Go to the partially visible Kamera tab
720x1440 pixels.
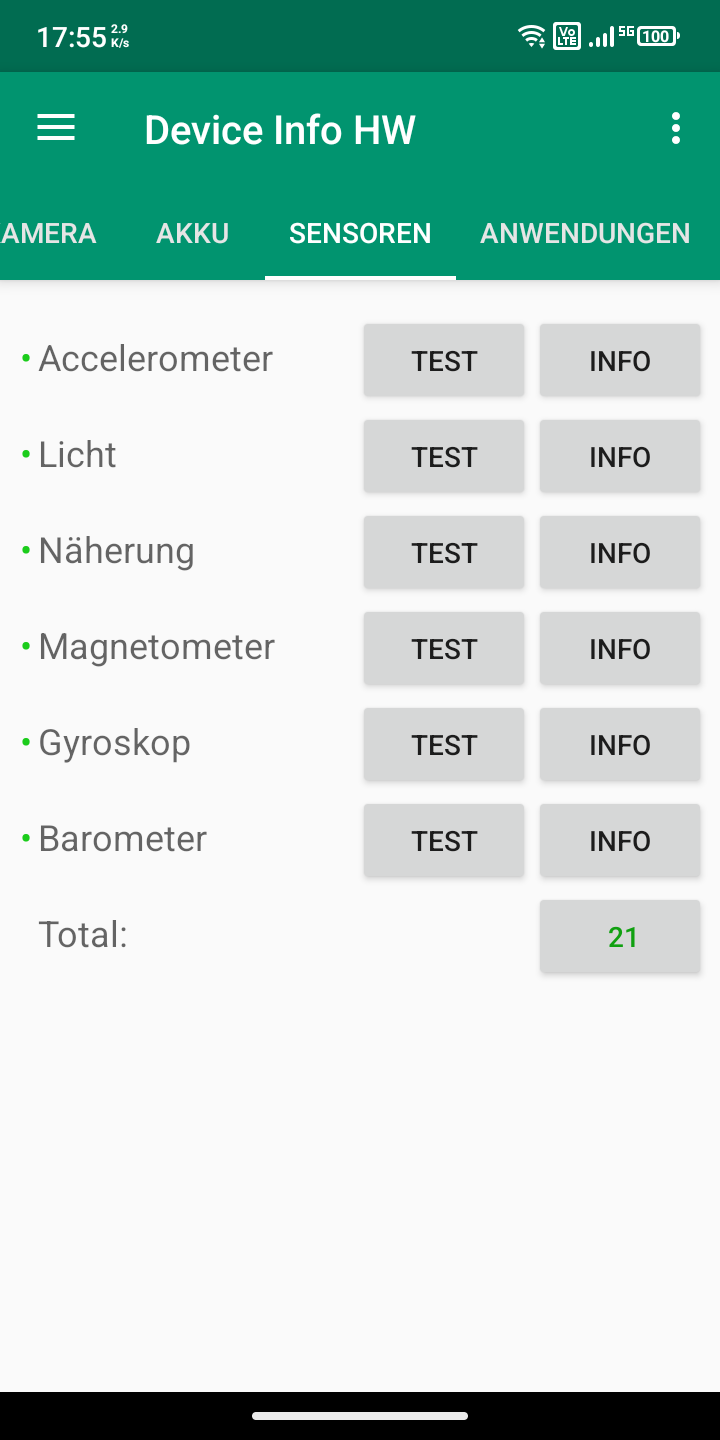point(49,233)
